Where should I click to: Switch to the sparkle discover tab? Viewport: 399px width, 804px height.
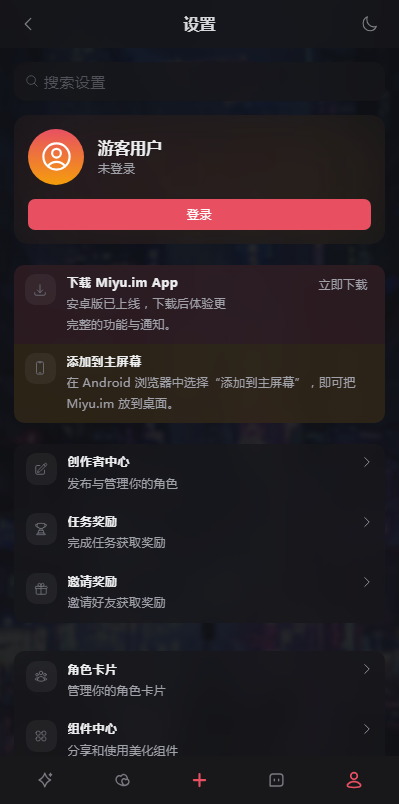point(45,780)
